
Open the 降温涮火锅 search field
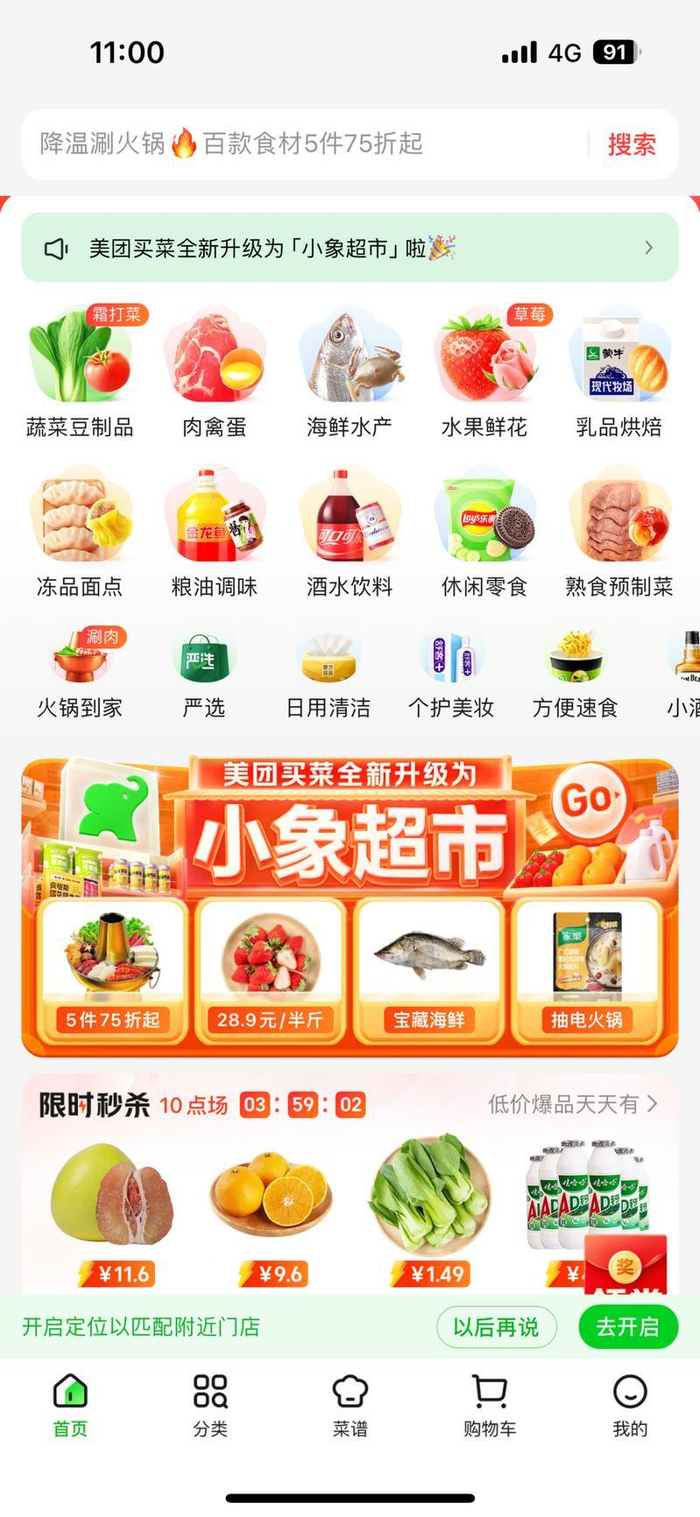click(300, 144)
